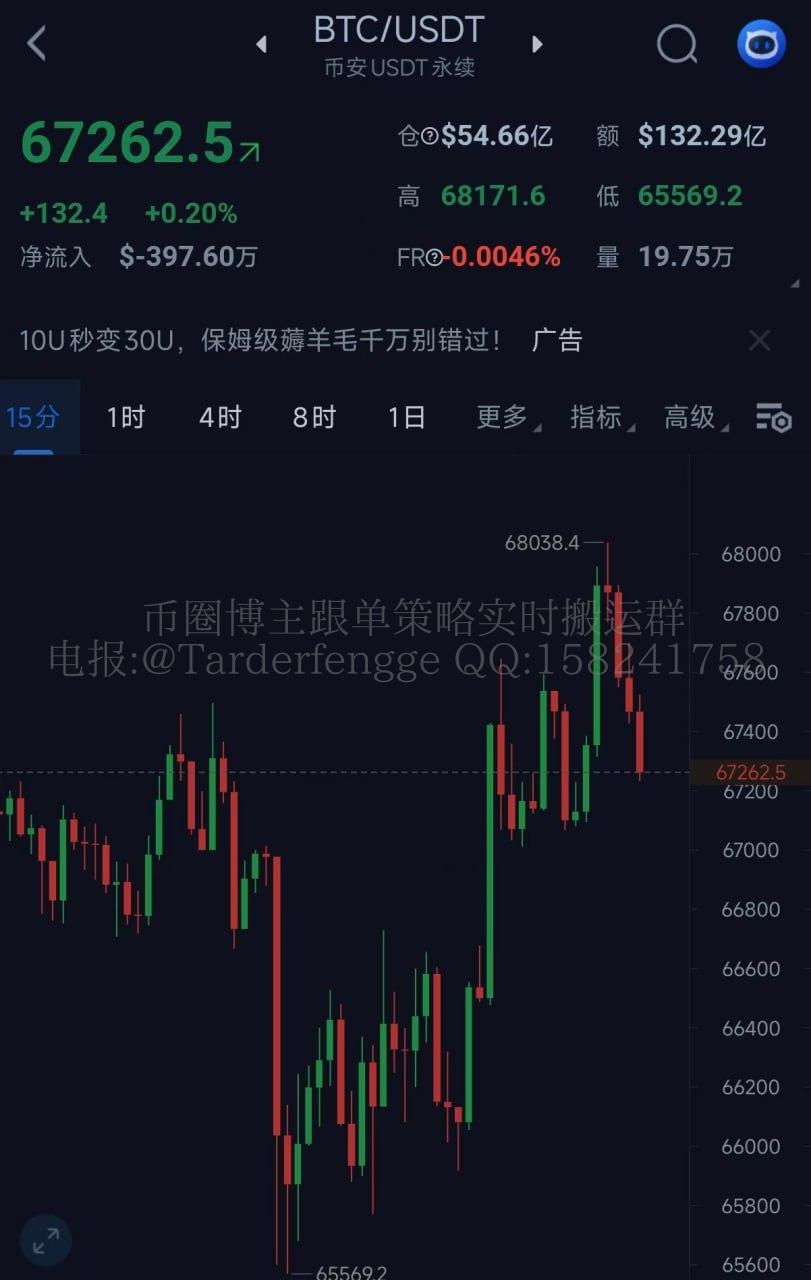Go back using the top-left arrow

(x=37, y=44)
